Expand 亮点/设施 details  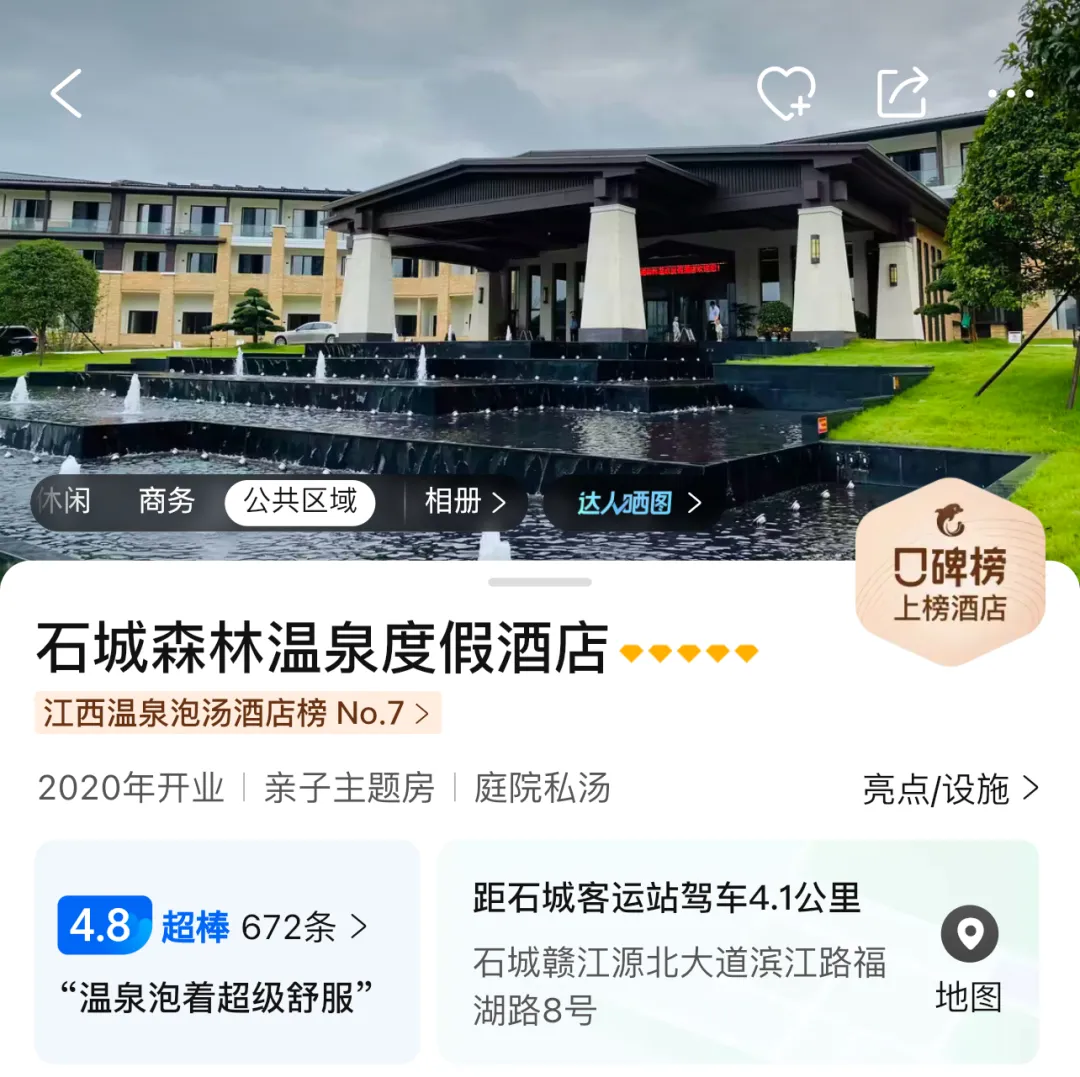[x=950, y=789]
